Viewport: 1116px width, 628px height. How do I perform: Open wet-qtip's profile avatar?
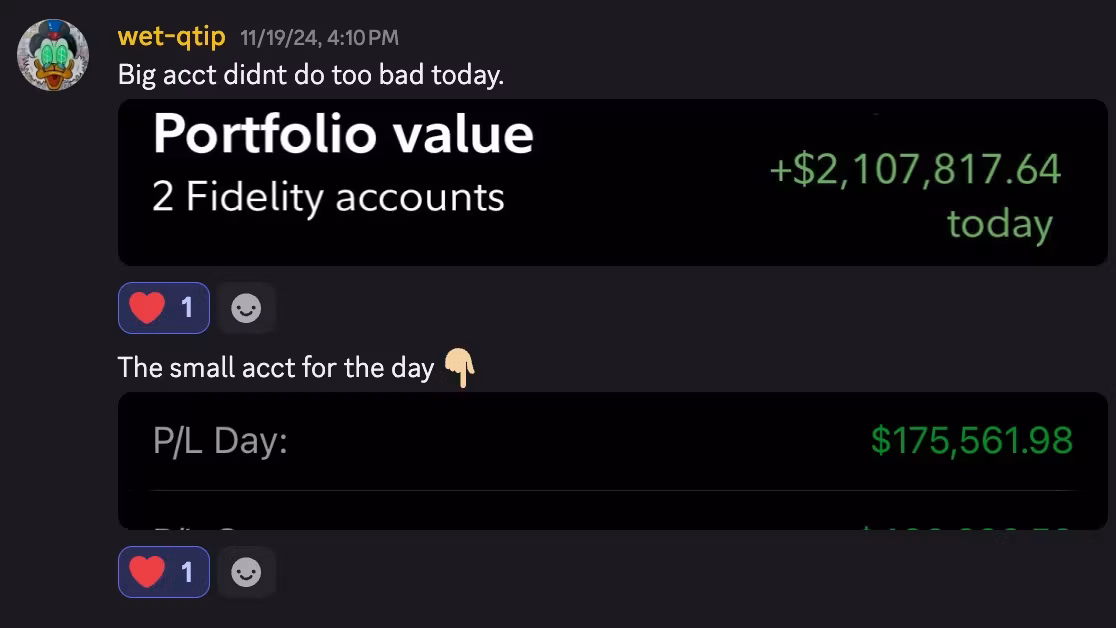54,54
